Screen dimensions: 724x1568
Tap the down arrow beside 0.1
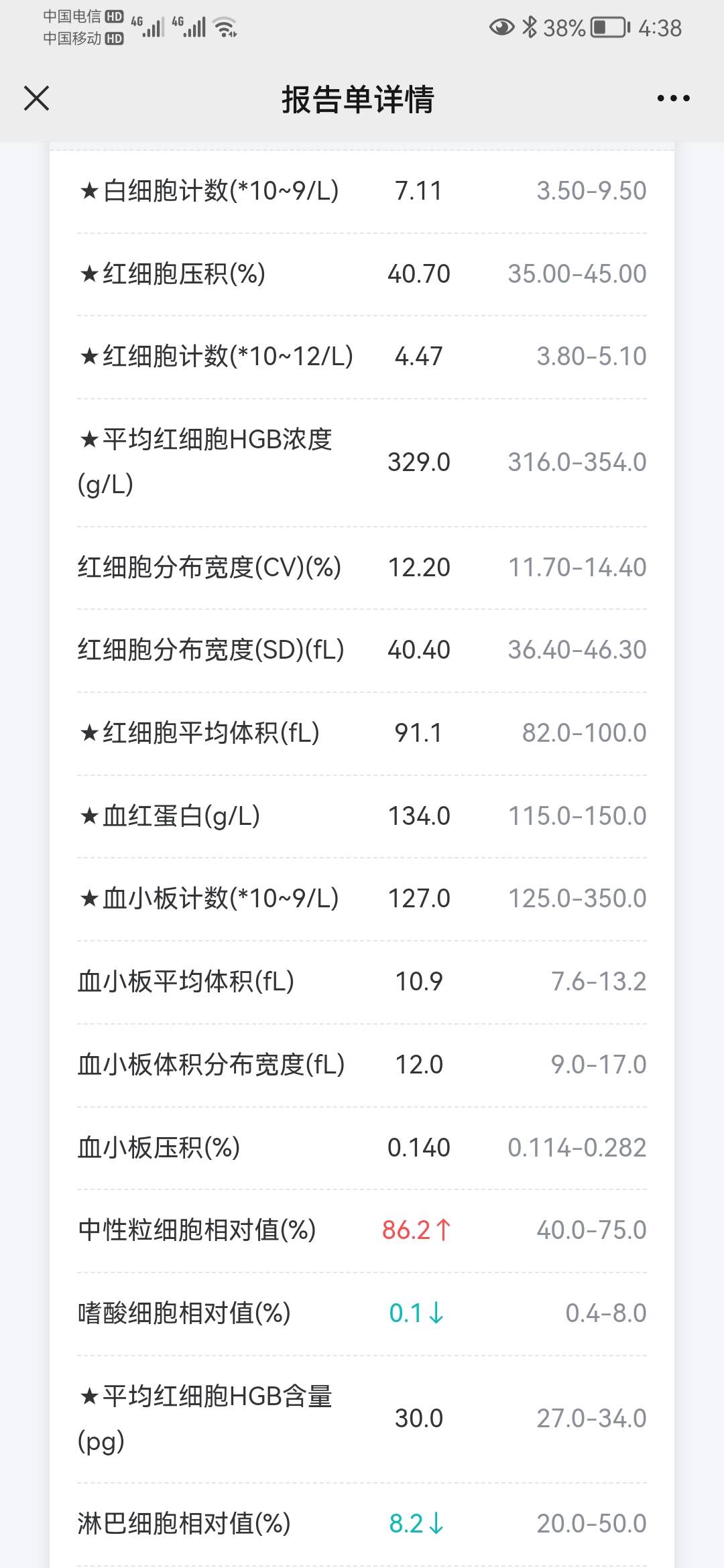[x=436, y=1313]
